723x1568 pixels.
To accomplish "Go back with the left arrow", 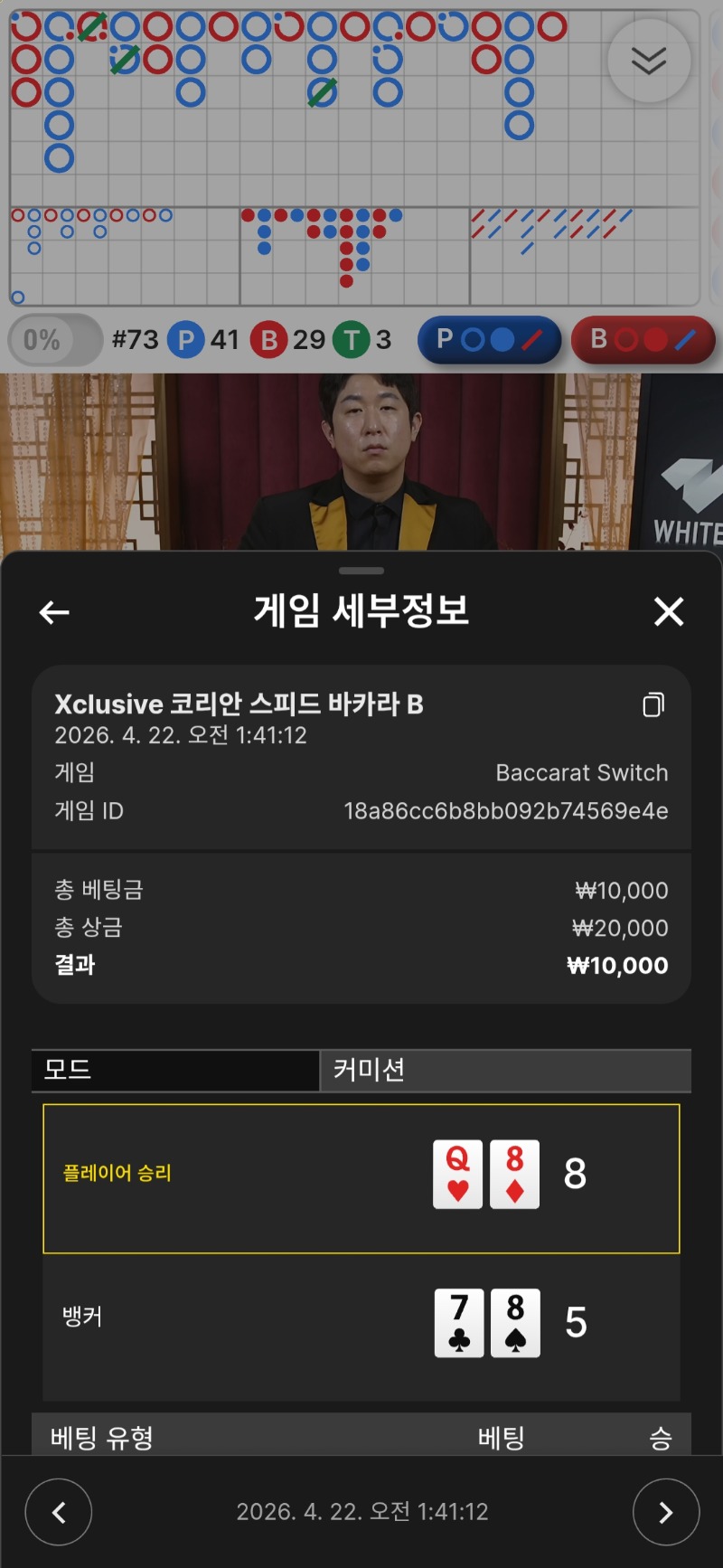I will click(55, 612).
